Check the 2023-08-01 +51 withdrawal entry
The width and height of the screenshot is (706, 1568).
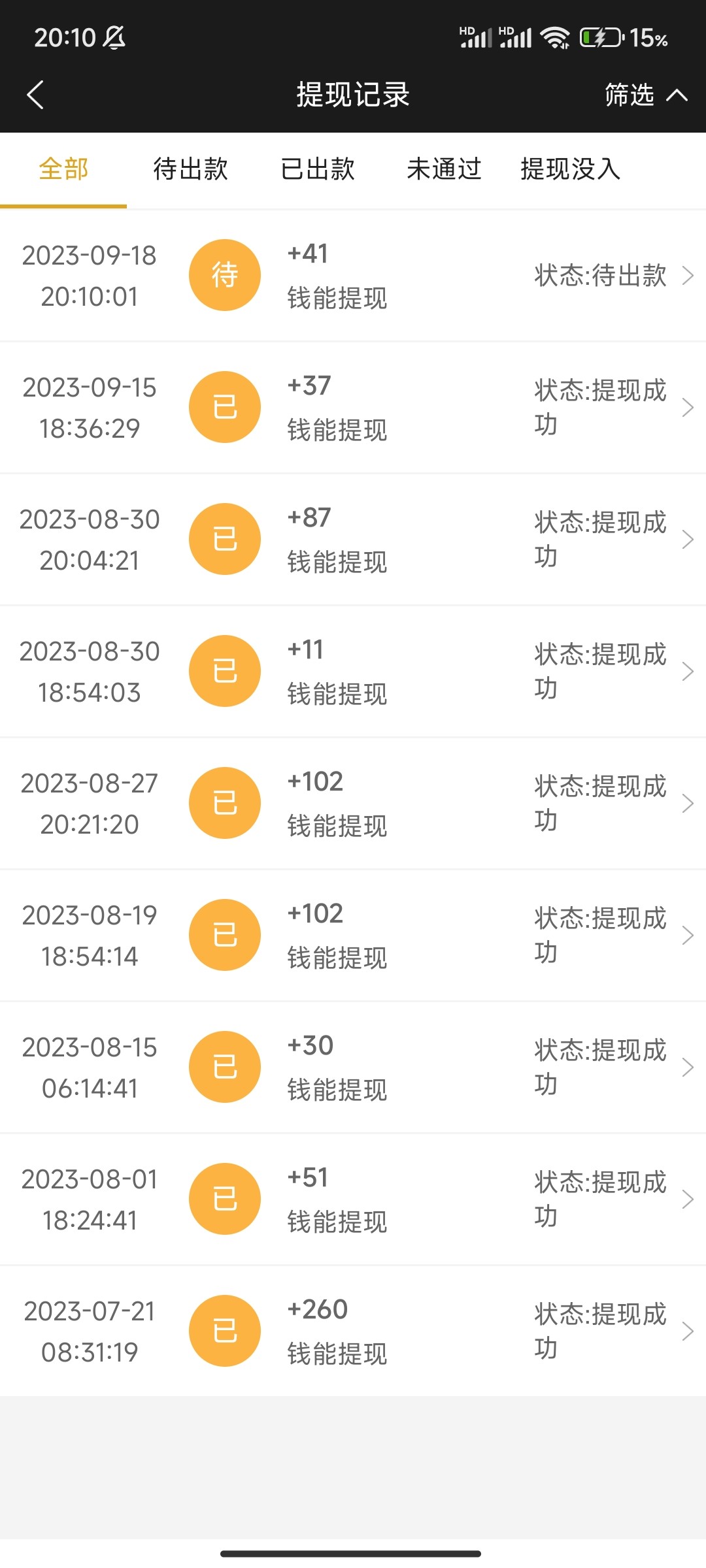(x=353, y=1200)
